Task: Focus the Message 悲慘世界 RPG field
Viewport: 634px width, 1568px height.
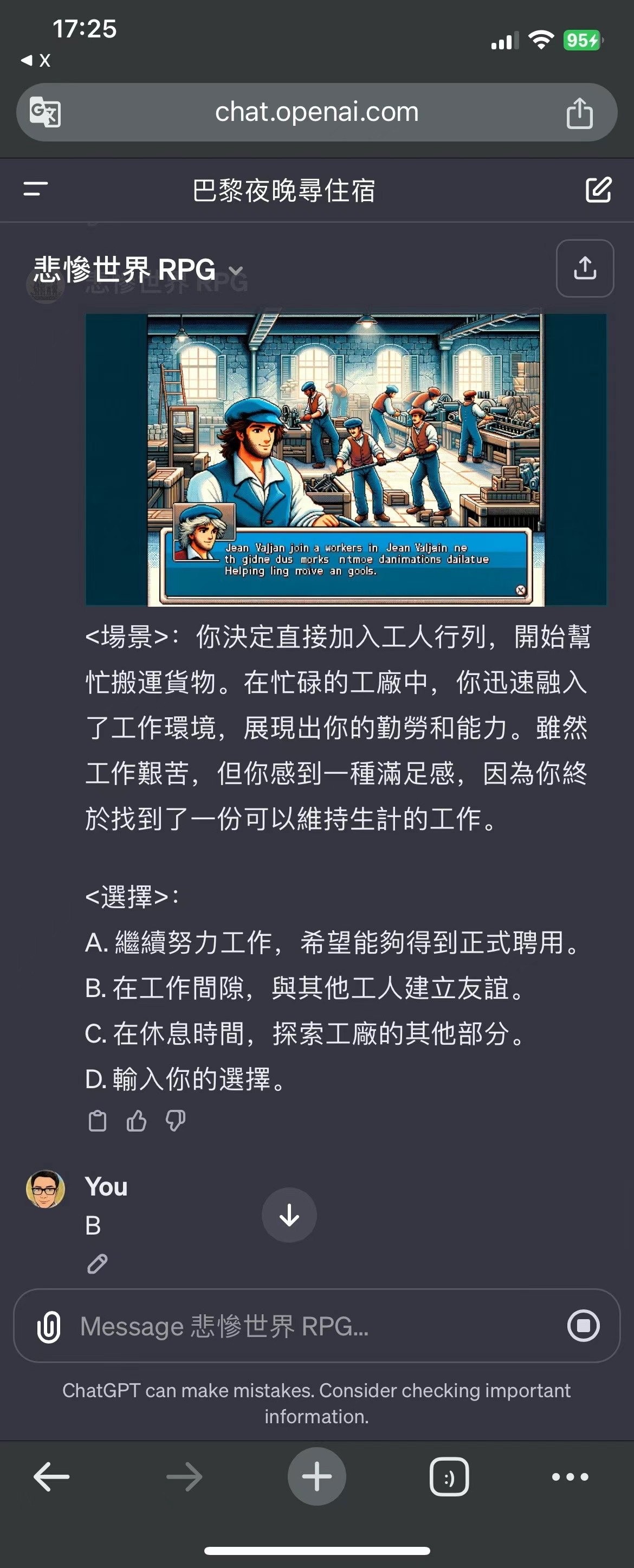Action: point(304,1326)
